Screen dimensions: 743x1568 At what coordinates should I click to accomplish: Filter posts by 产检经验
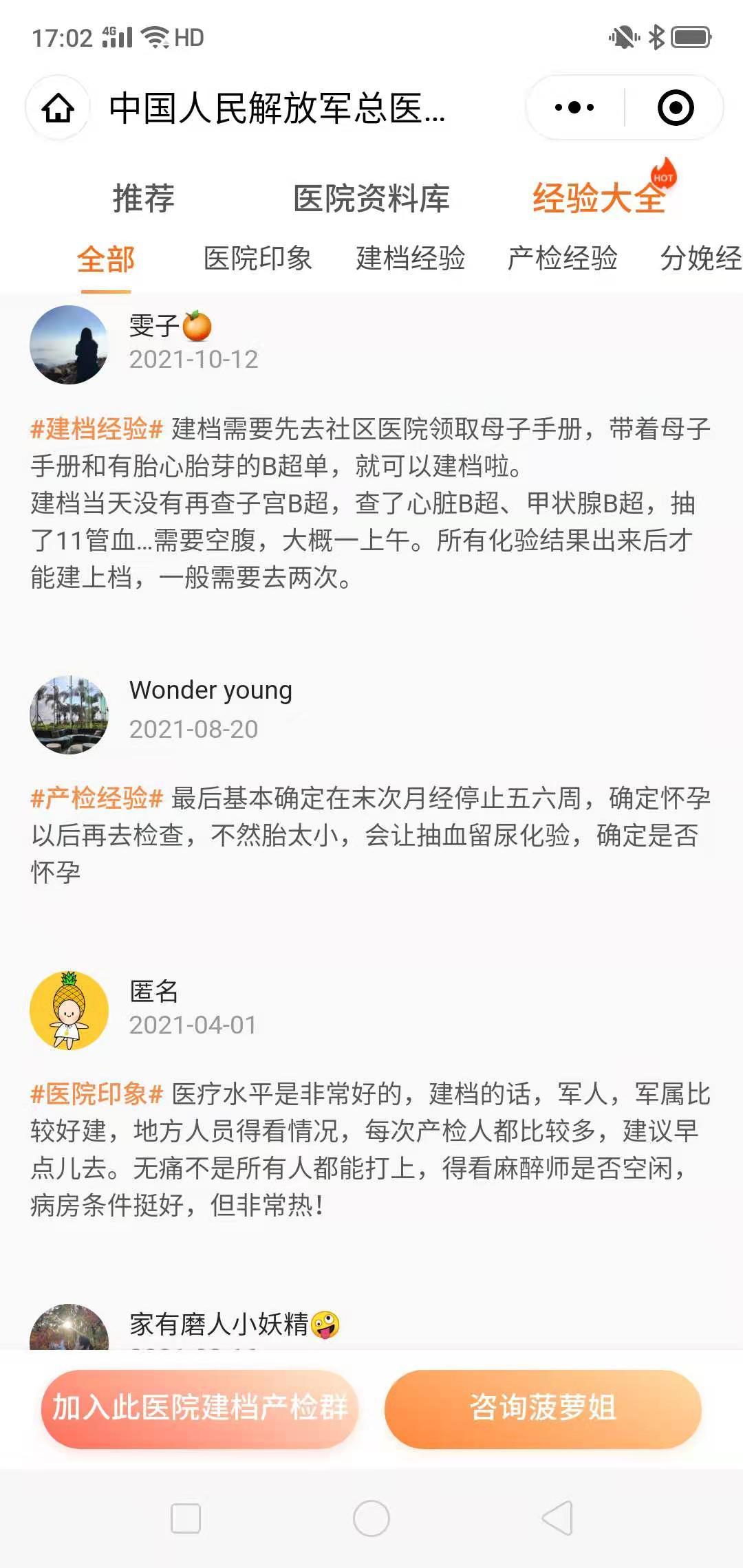(562, 259)
